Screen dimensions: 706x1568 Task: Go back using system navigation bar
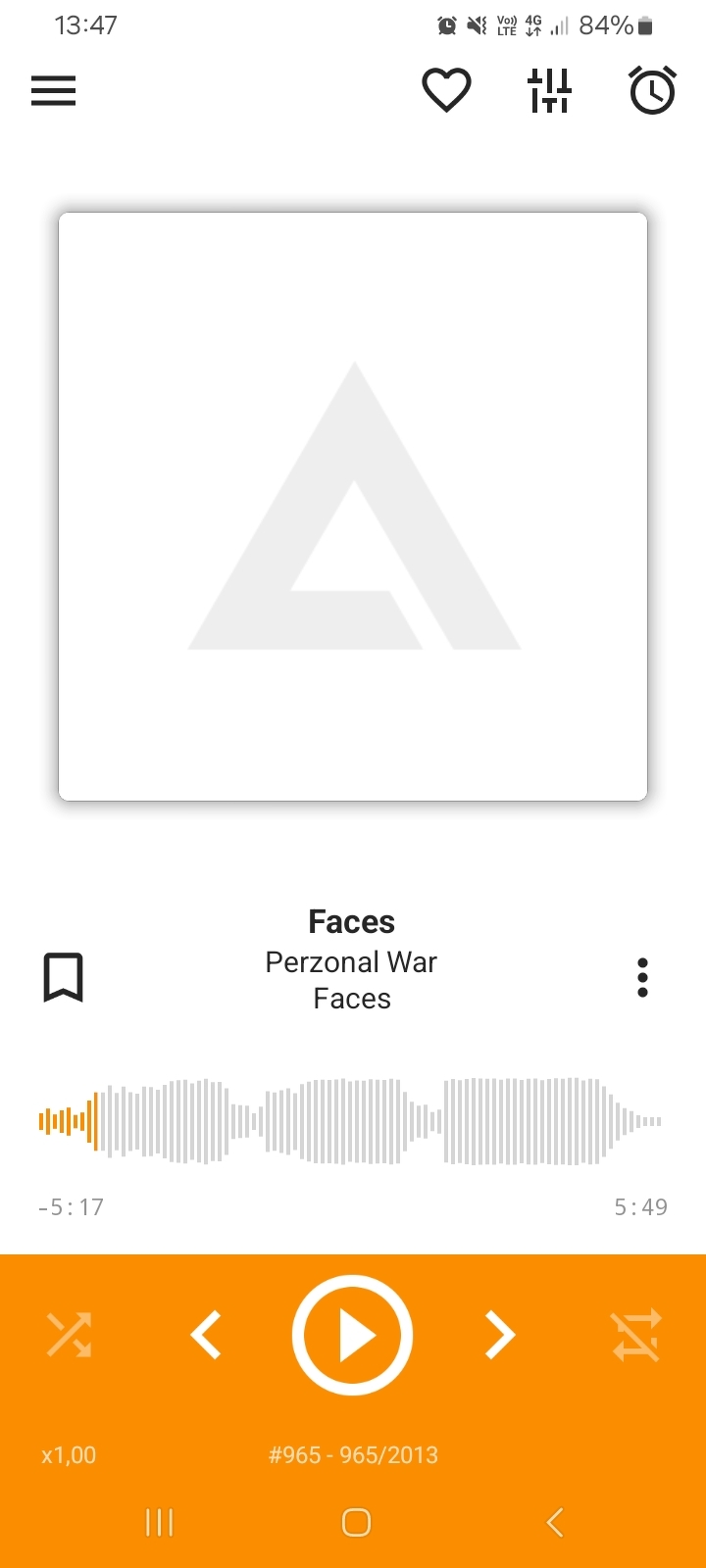tap(554, 1522)
